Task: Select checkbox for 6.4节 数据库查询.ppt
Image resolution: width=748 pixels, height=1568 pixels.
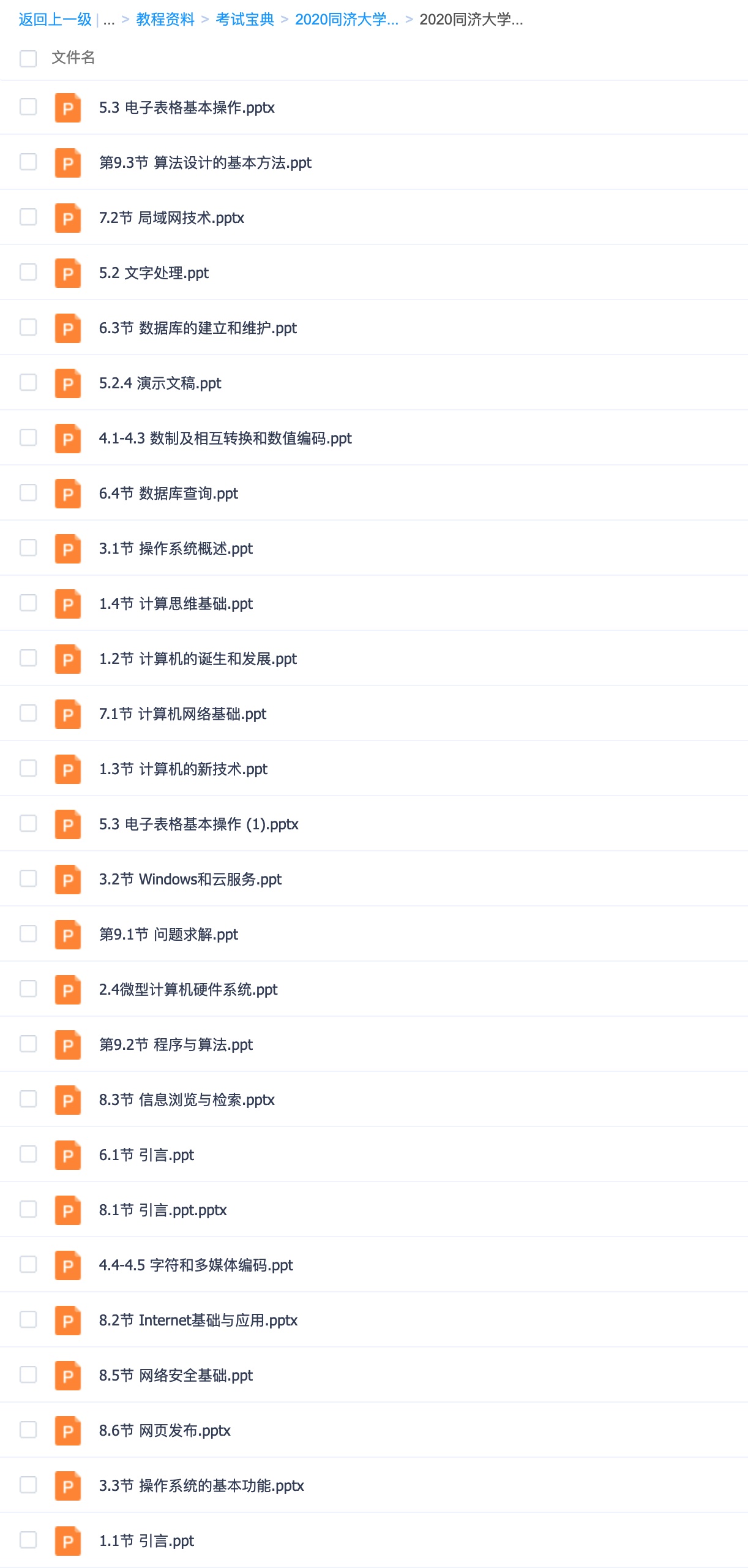Action: click(x=28, y=493)
